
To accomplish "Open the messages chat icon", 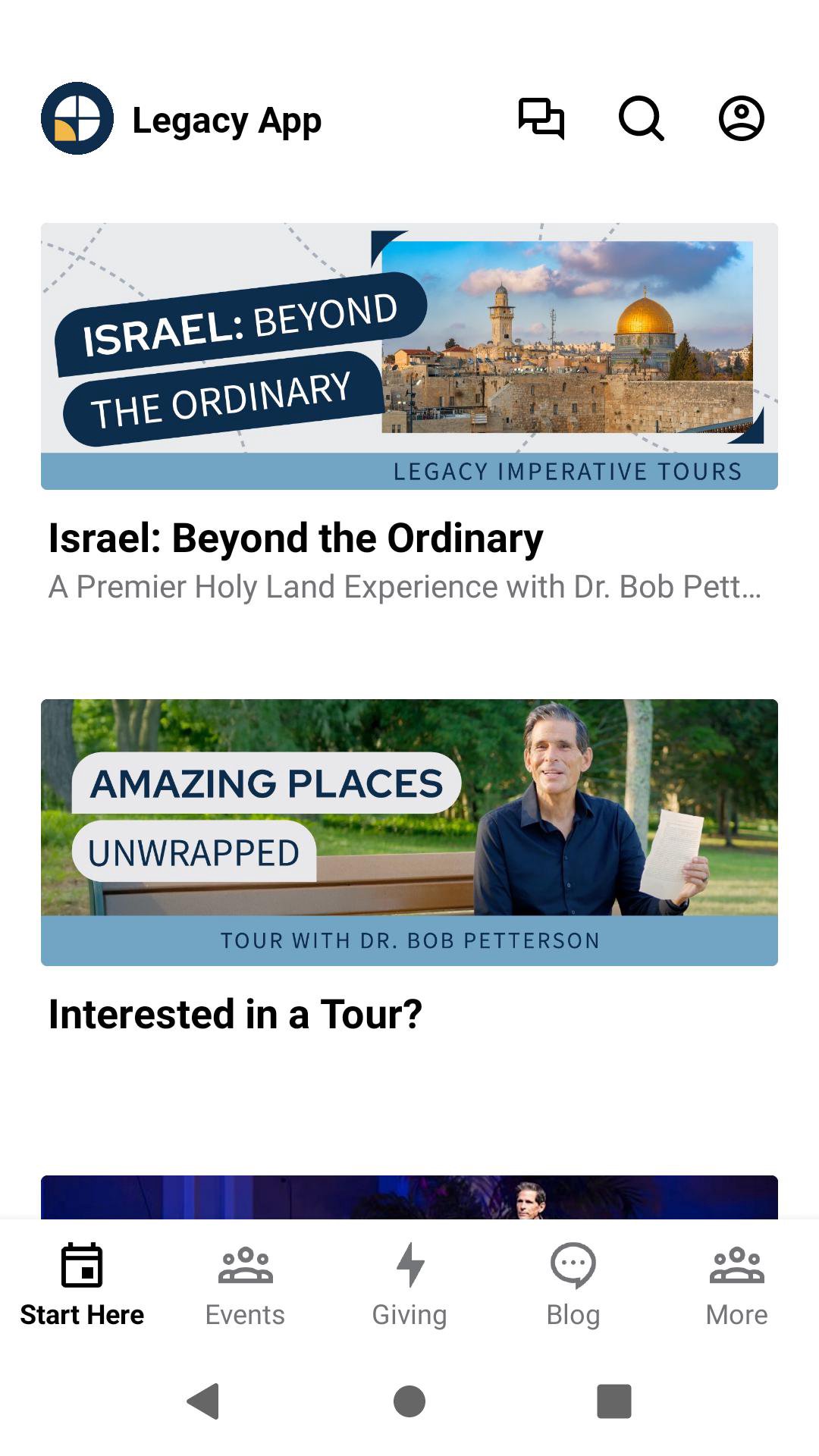I will (541, 119).
